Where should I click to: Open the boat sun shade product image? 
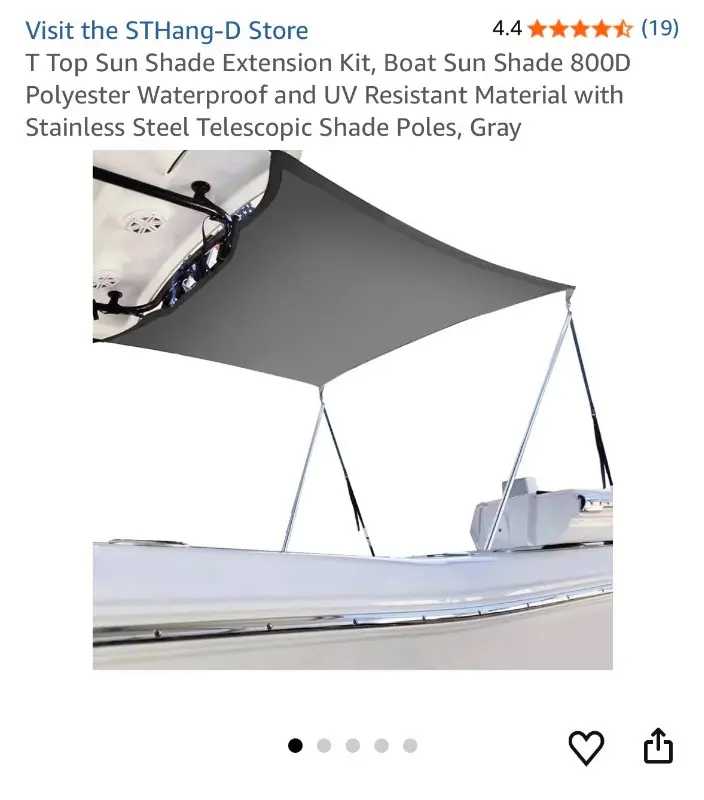(x=352, y=408)
